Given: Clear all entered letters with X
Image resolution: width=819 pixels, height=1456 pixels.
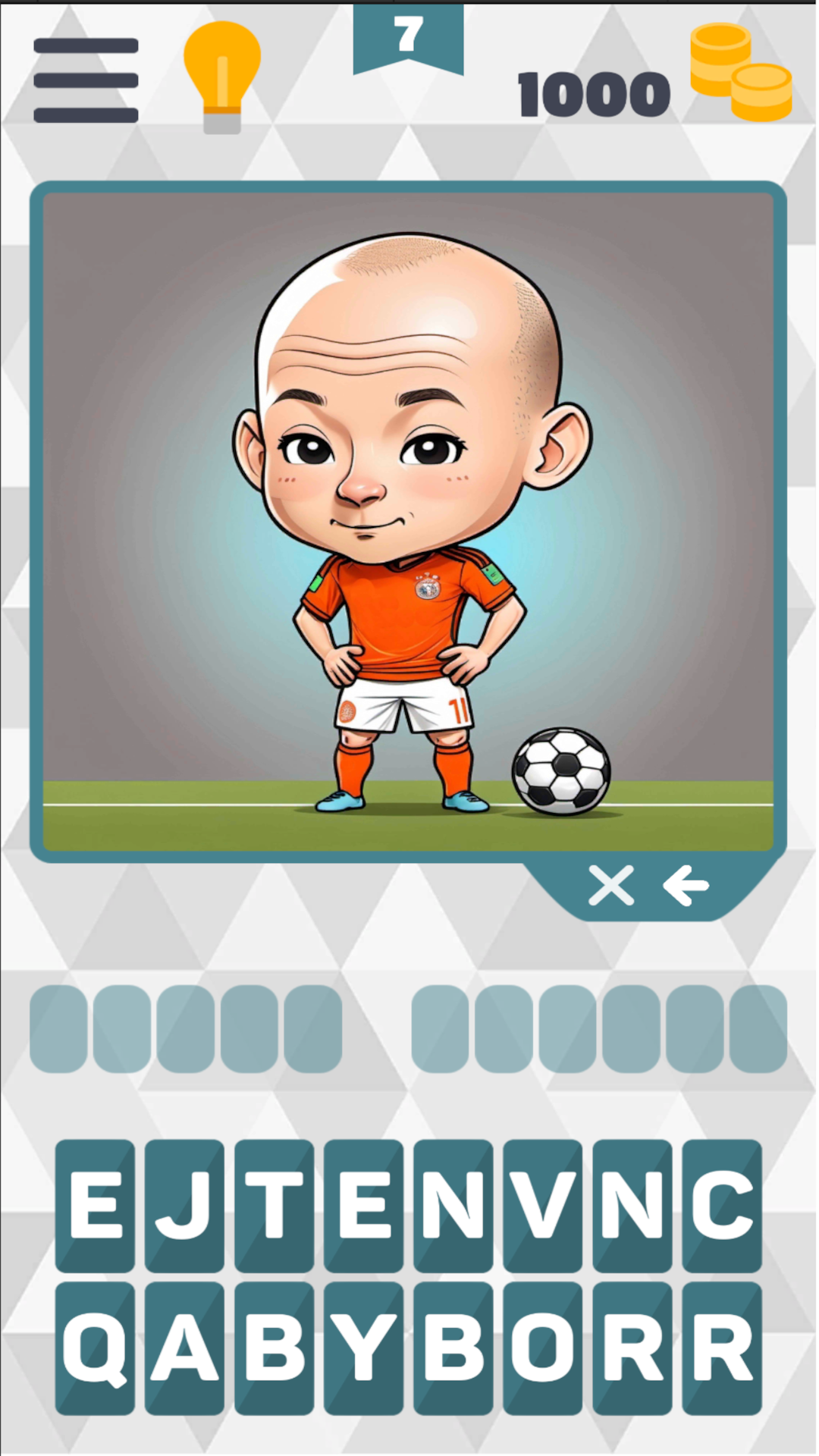Looking at the screenshot, I should [x=611, y=885].
